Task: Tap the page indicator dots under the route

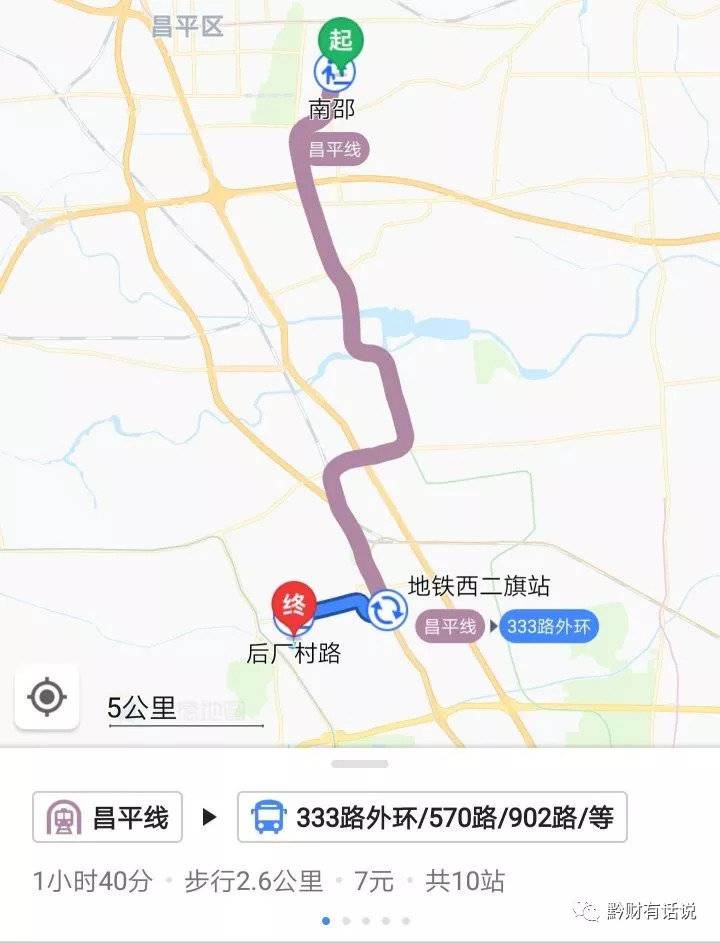Action: [x=365, y=921]
